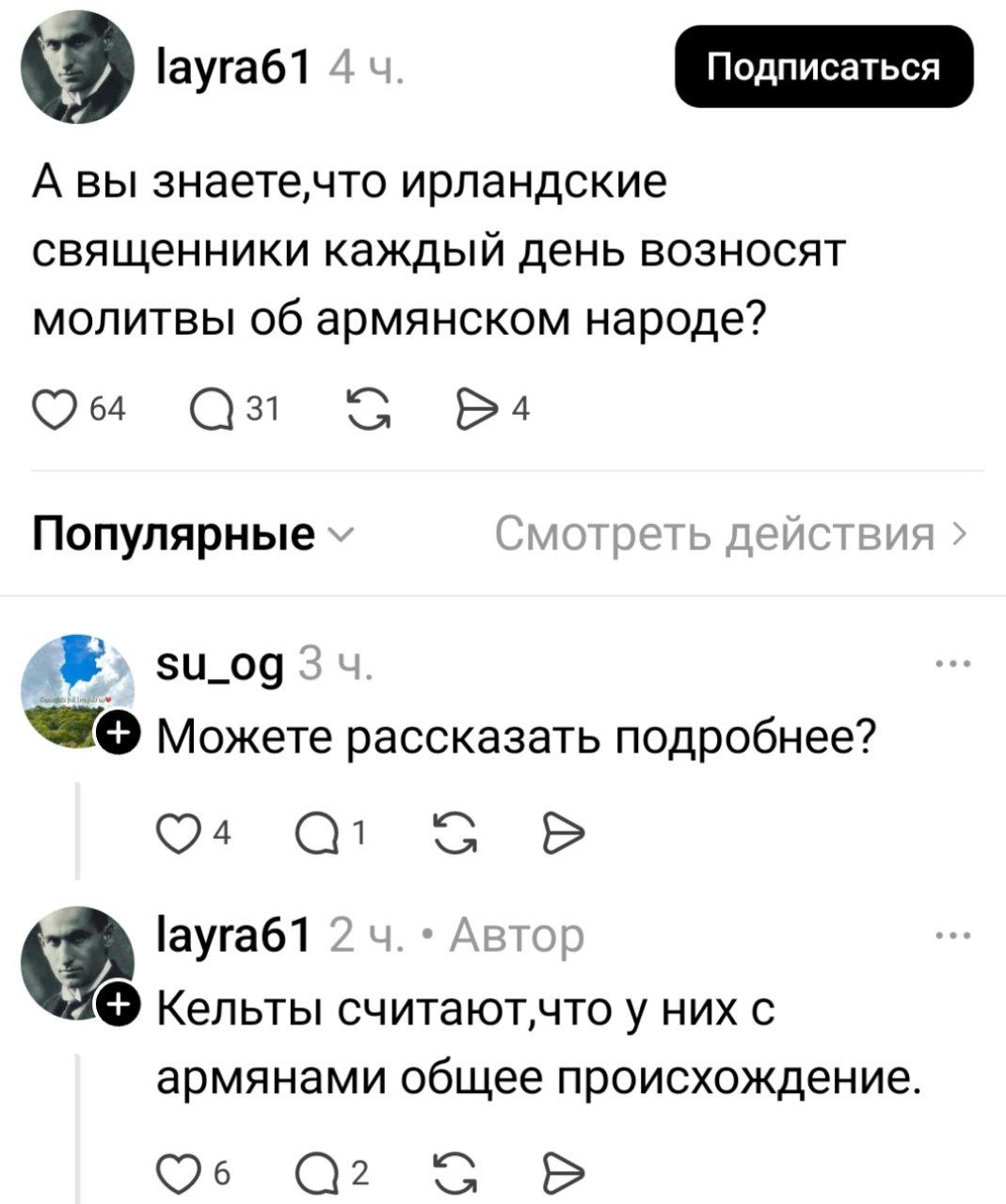
Task: Reply to su_og's comment
Action: point(313,832)
